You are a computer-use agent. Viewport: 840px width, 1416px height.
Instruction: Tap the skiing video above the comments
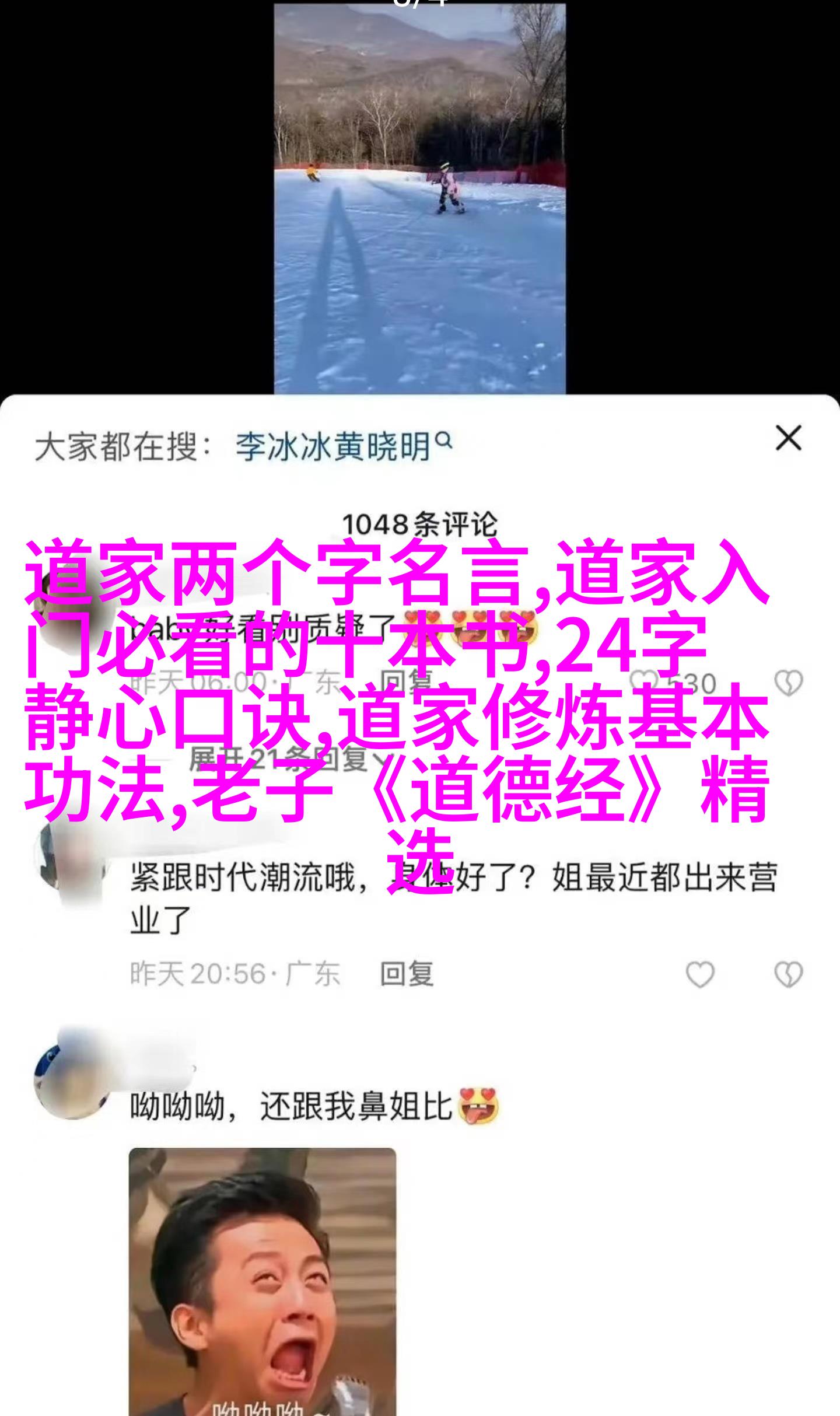tap(419, 198)
